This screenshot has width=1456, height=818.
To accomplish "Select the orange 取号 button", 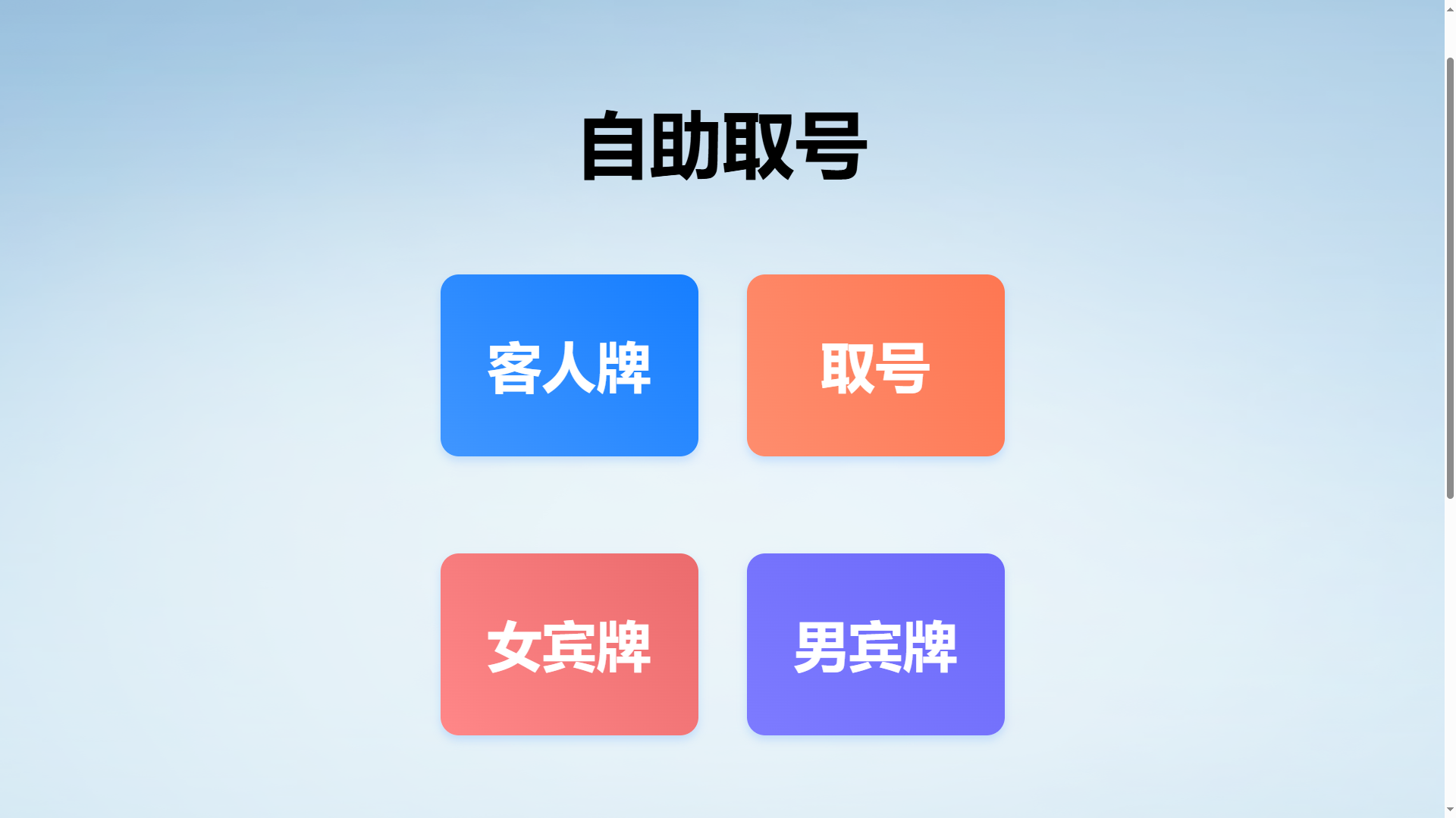I will tap(875, 365).
